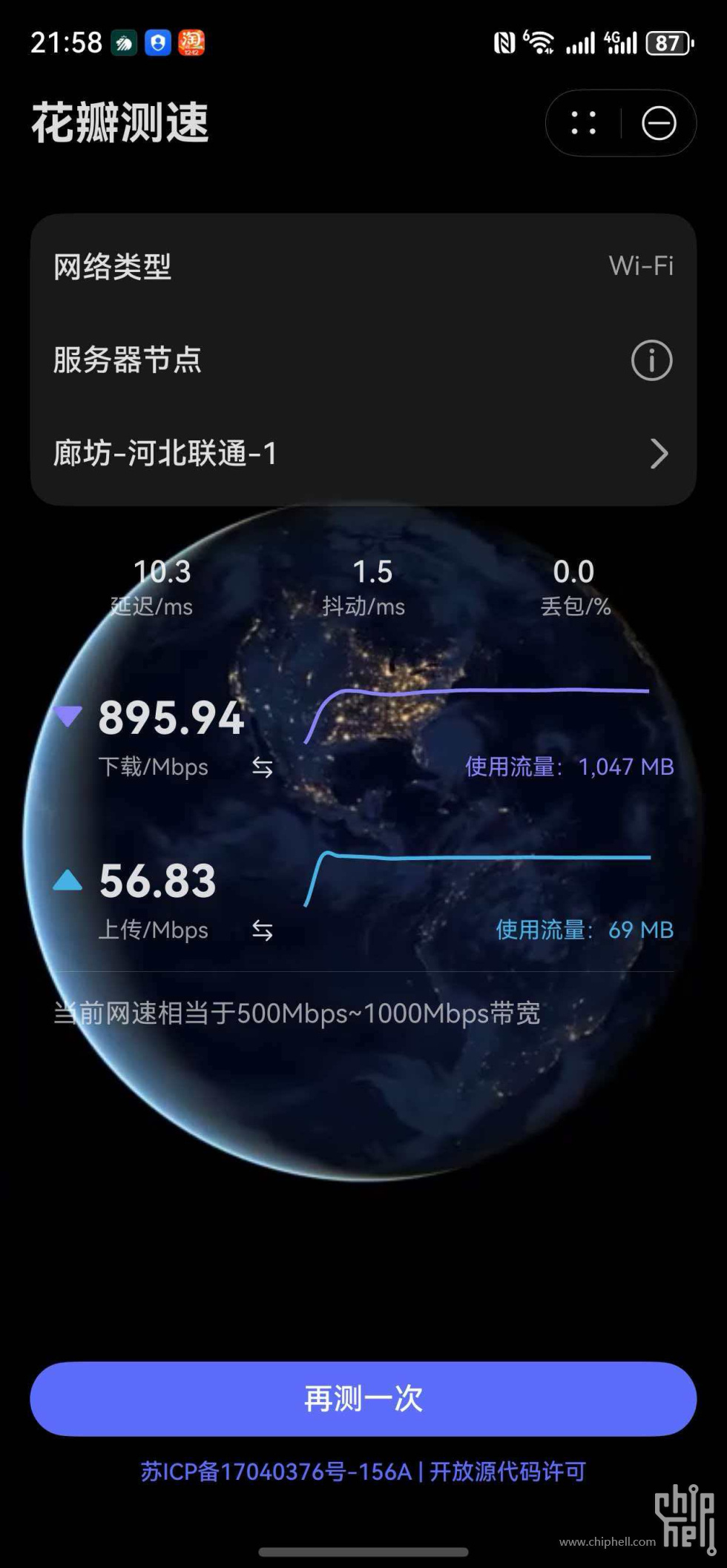The width and height of the screenshot is (727, 1568).
Task: Tap the download swap arrows icon
Action: click(x=261, y=767)
